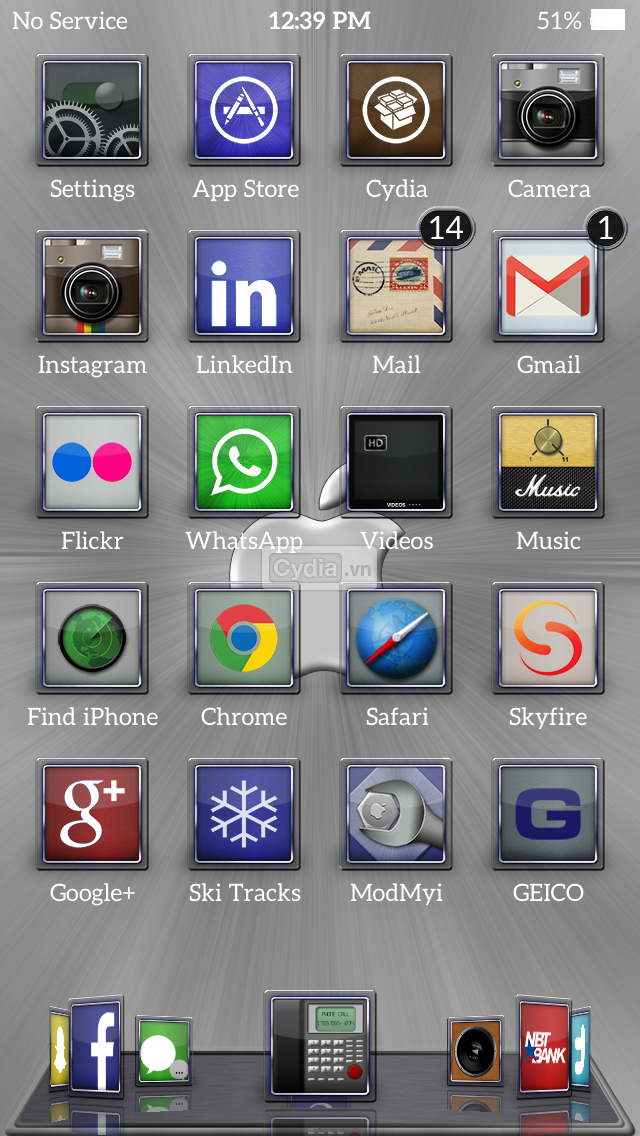Tap the Phone icon in the dock
Image resolution: width=640 pixels, height=1136 pixels.
click(320, 1045)
